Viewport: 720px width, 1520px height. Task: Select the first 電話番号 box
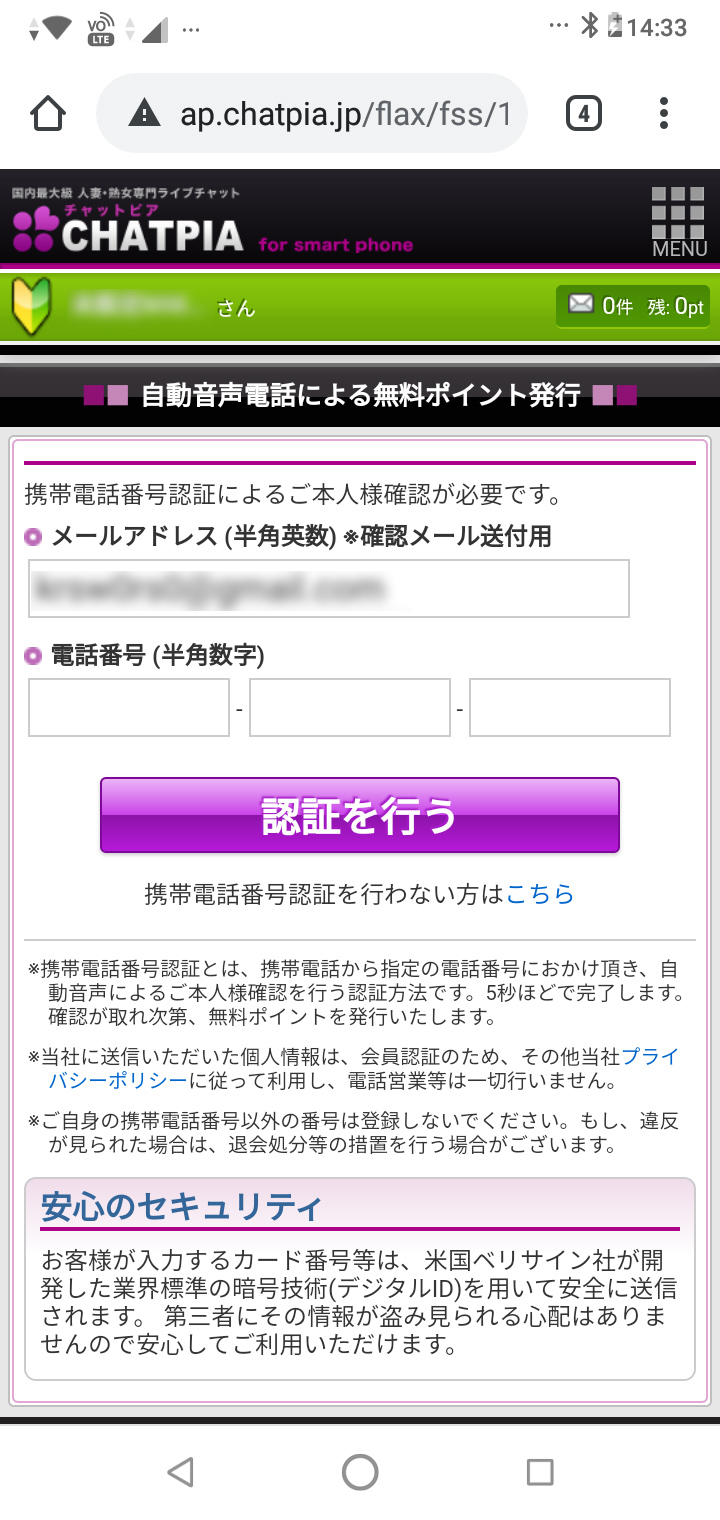130,707
